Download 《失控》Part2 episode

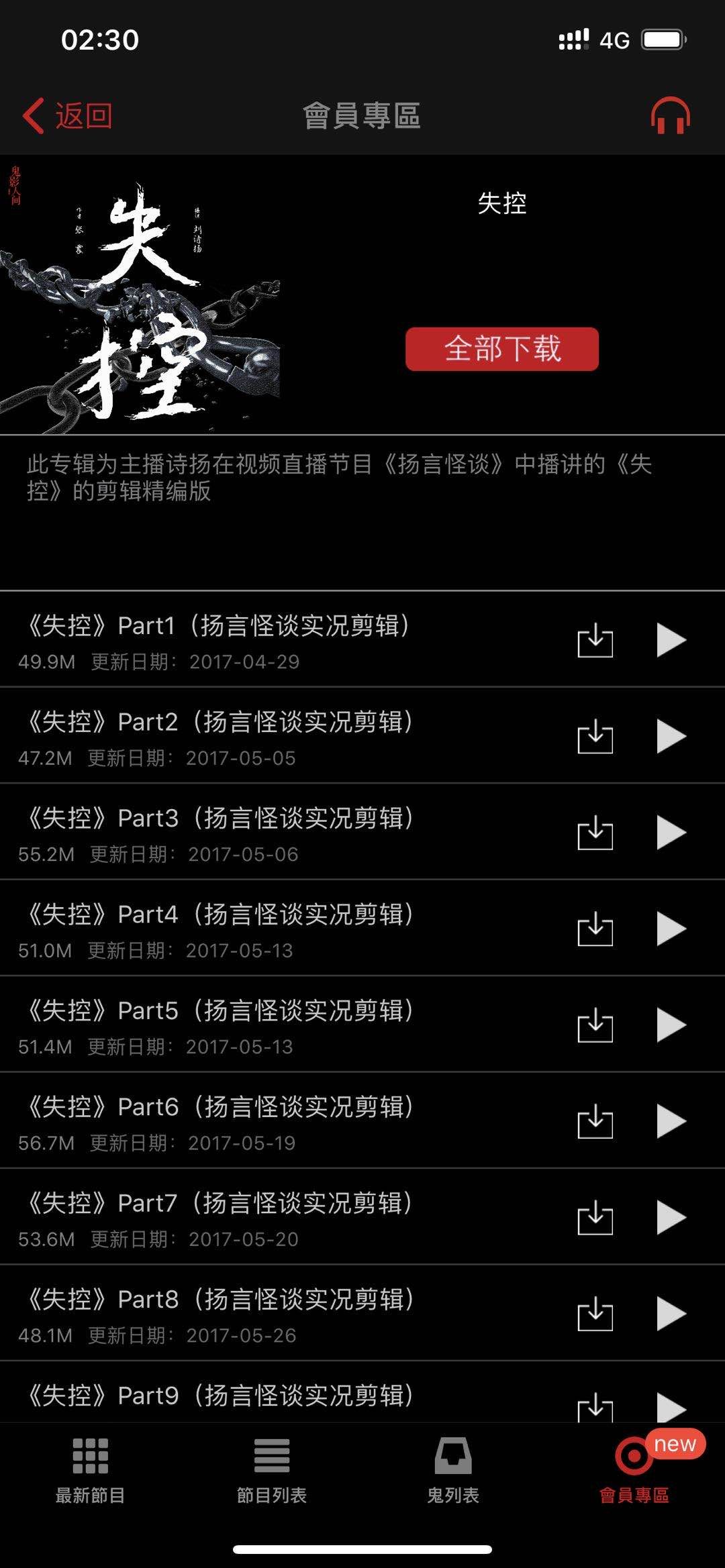pyautogui.click(x=595, y=737)
